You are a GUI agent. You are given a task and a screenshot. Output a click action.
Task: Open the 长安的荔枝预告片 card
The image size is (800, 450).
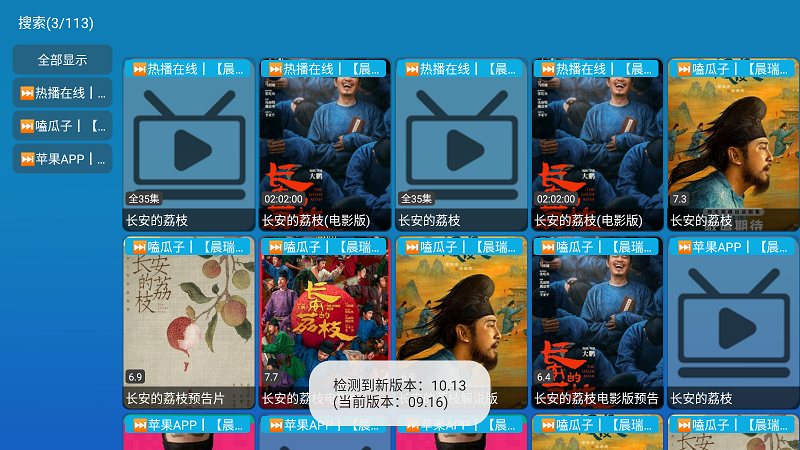pos(189,322)
